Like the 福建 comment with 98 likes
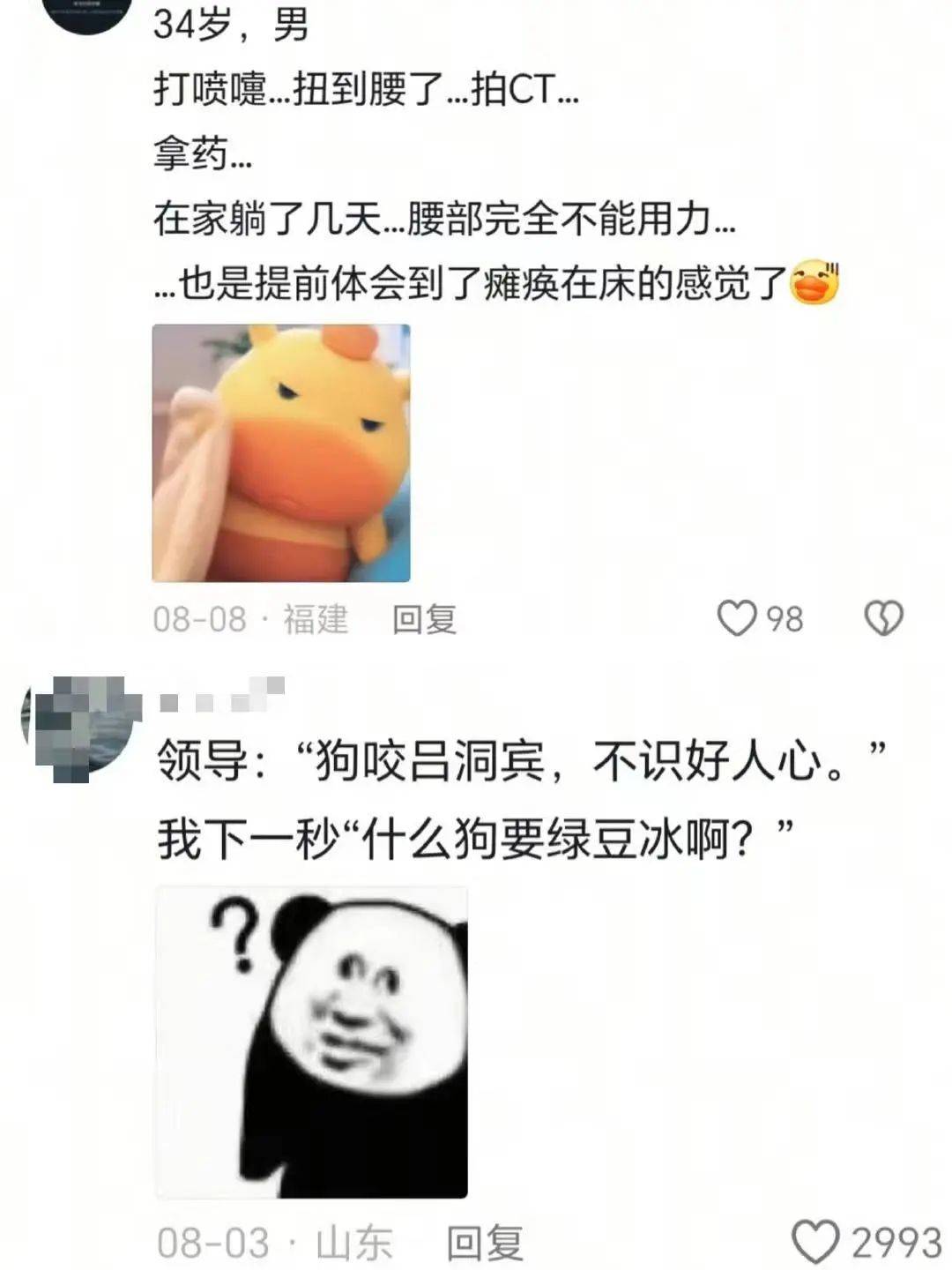The width and height of the screenshot is (952, 1270). point(737,618)
